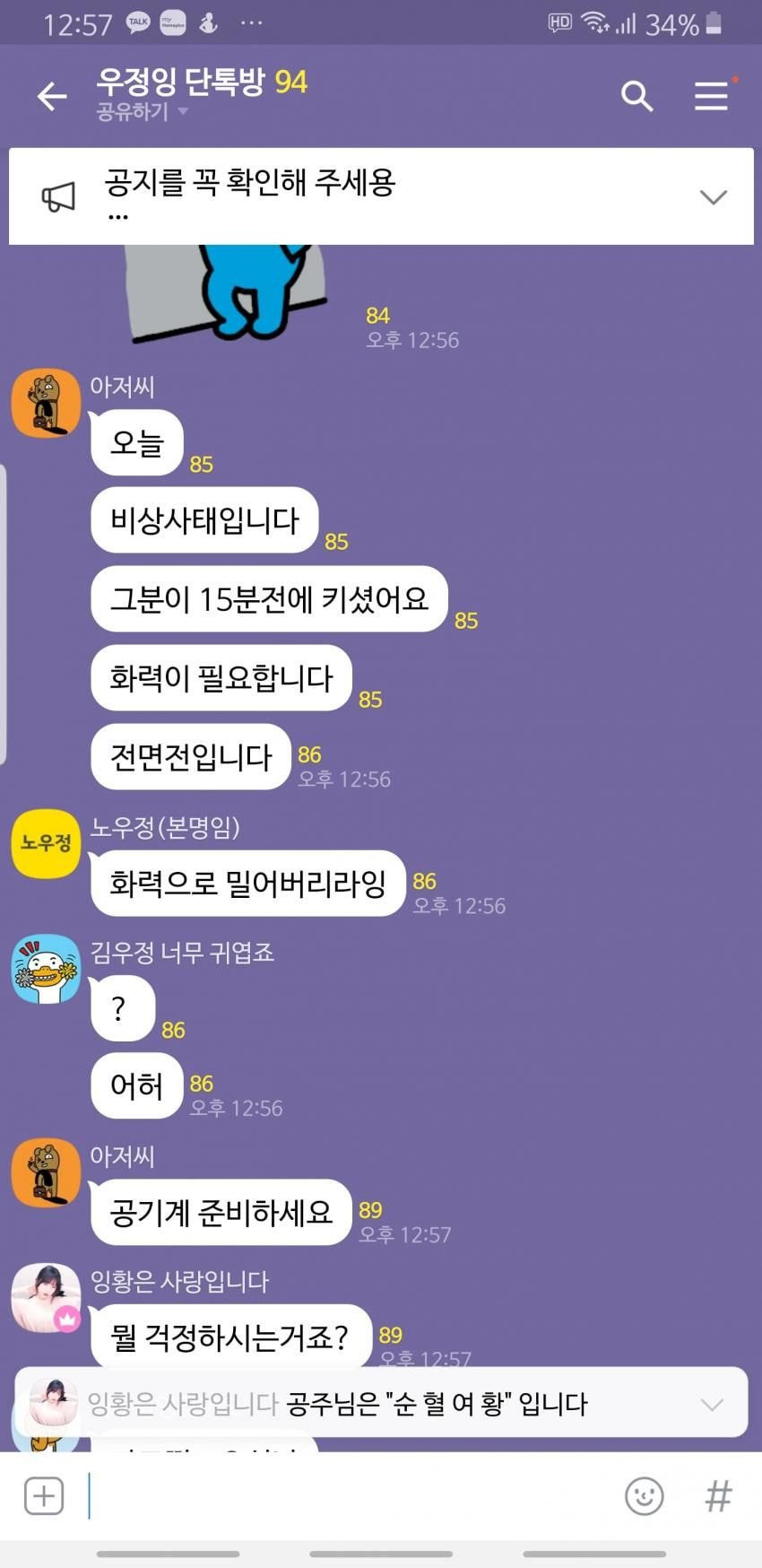
Task: Open the chat room hamburger menu
Action: coord(711,96)
